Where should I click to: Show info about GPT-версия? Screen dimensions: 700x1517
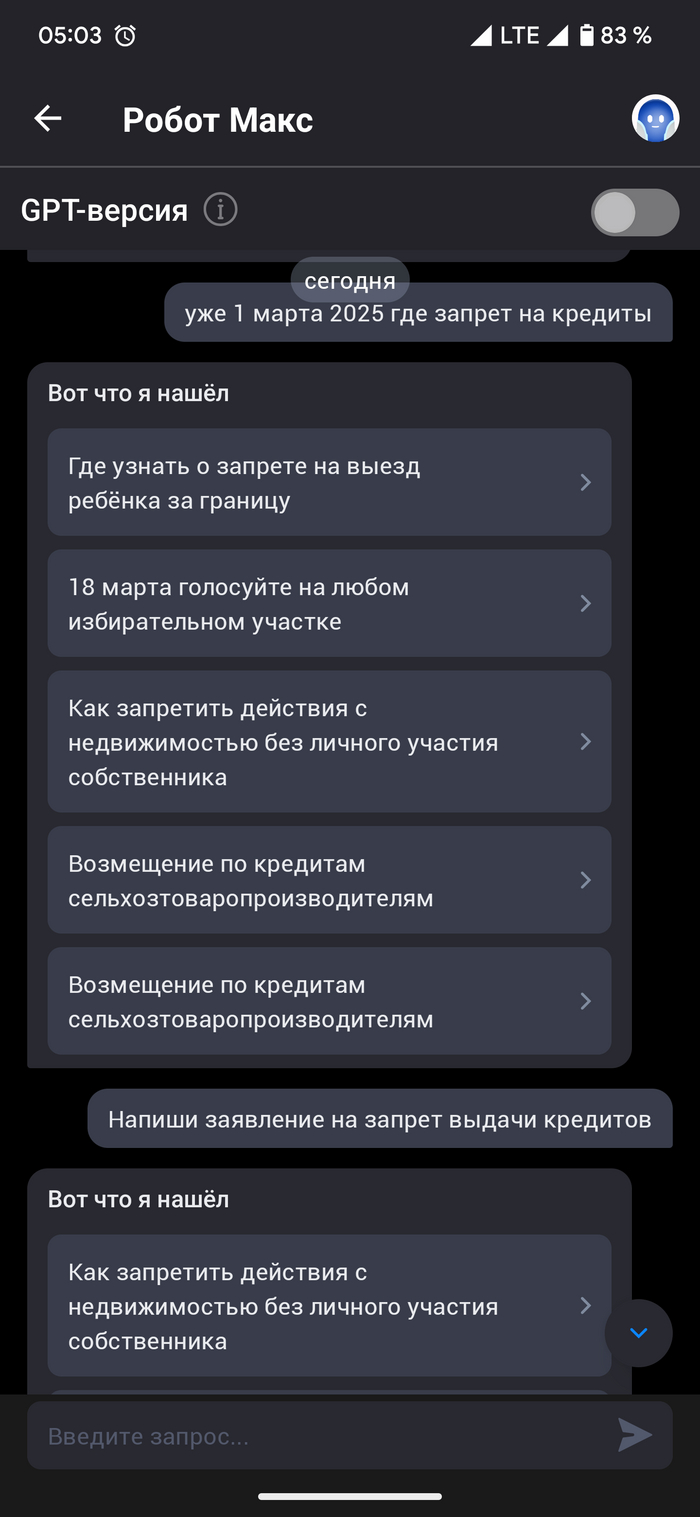tap(220, 210)
